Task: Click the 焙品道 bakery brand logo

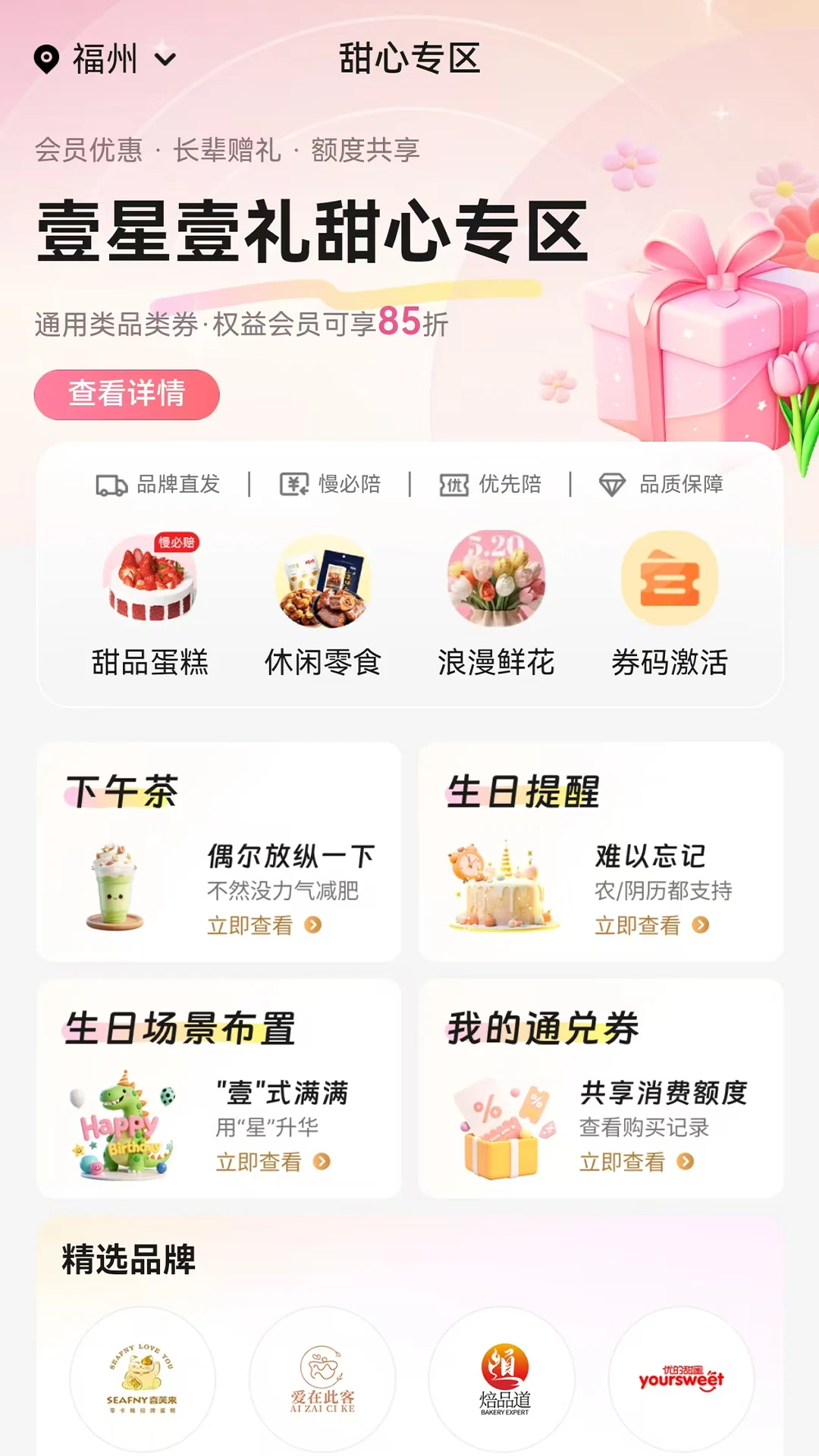Action: (502, 1380)
